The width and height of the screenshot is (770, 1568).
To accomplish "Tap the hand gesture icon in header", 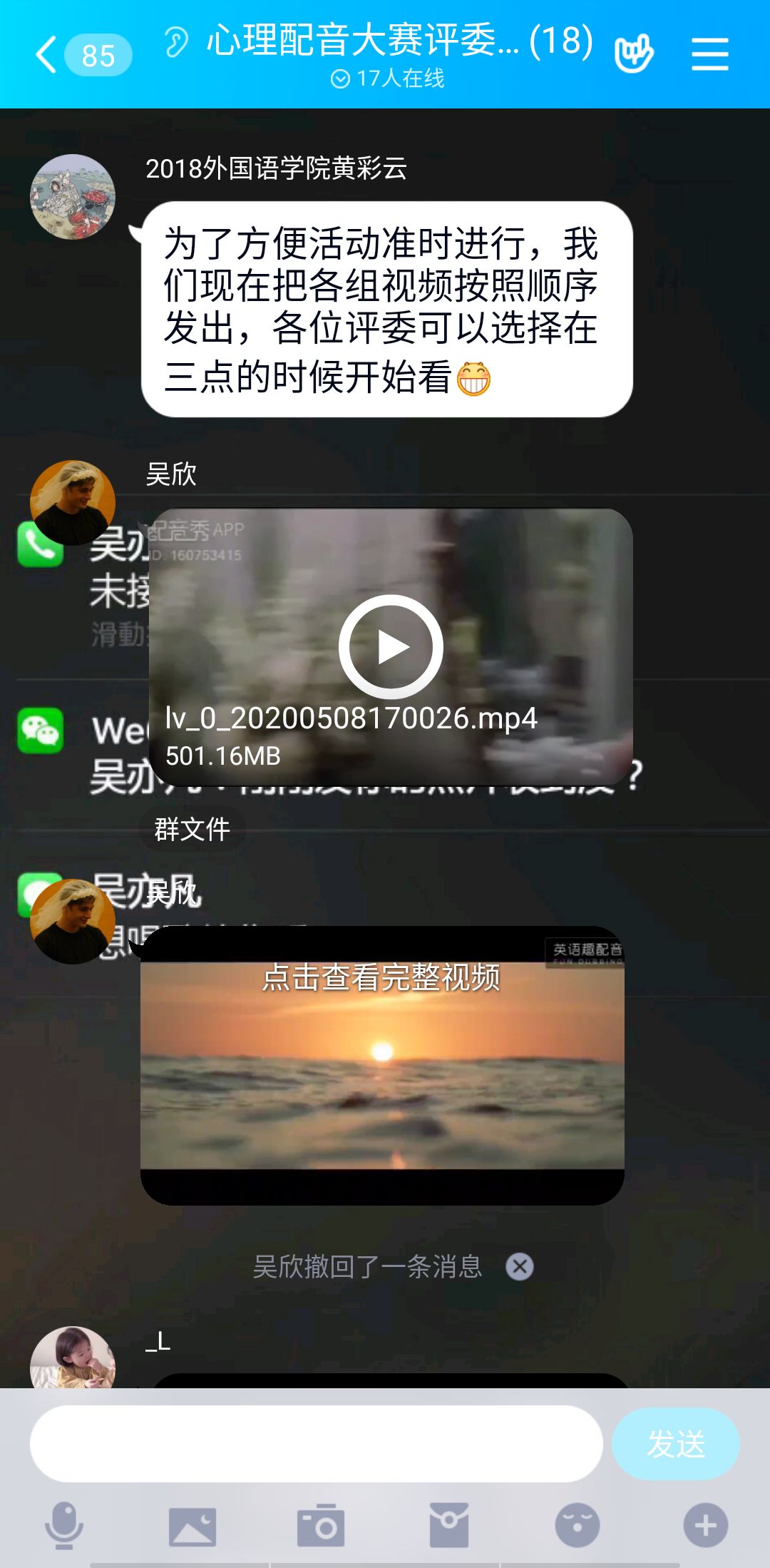I will coord(633,53).
